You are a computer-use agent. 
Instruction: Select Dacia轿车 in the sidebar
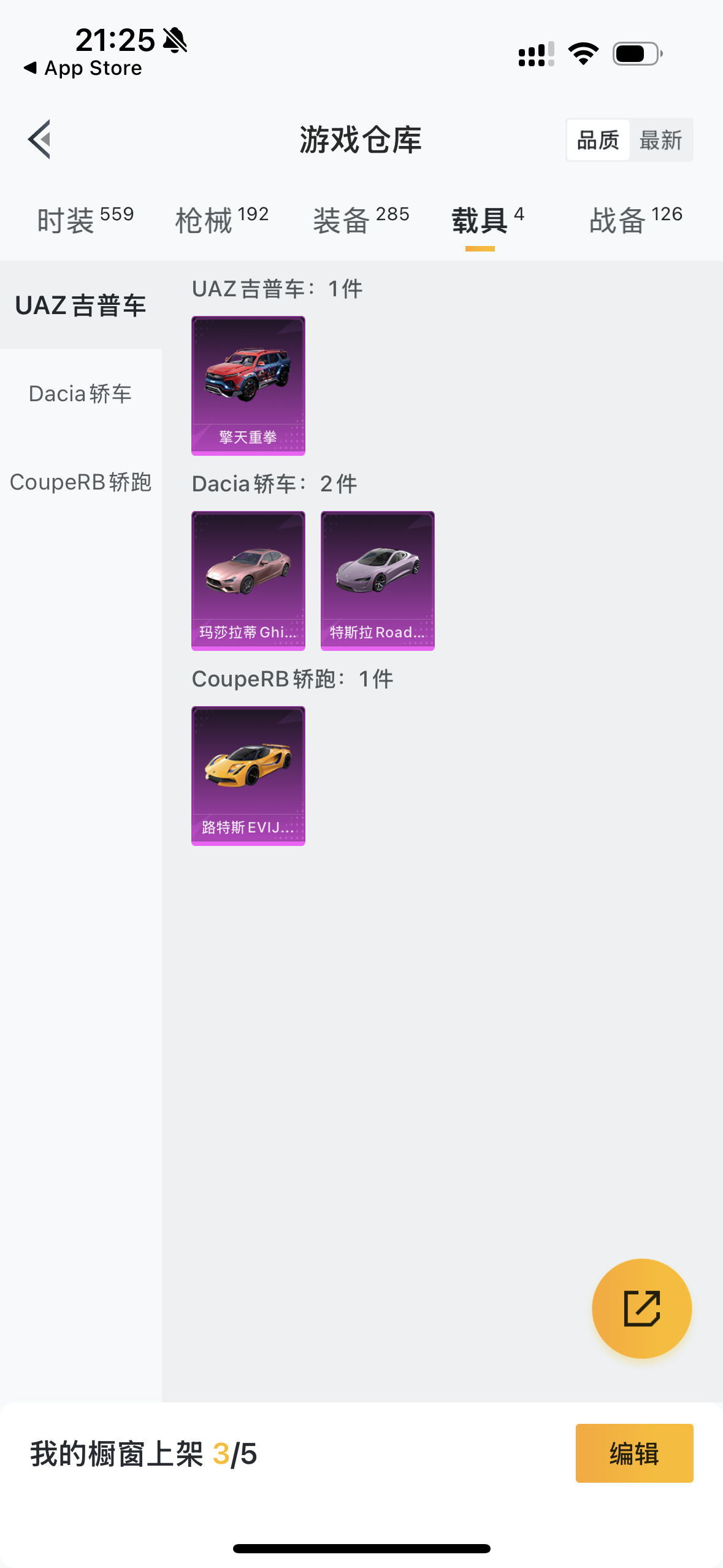pos(81,393)
